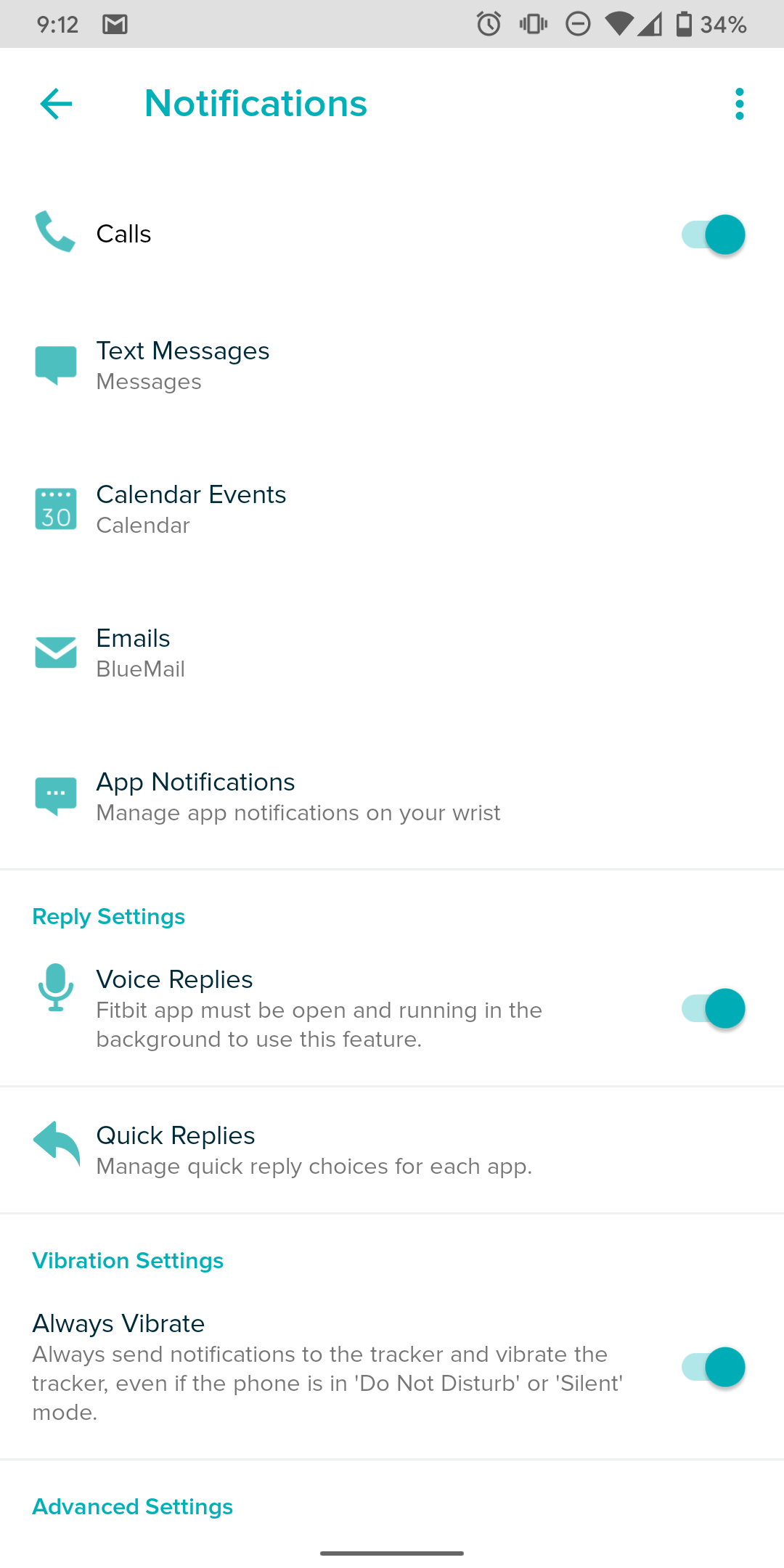Open the overflow menu

tap(739, 104)
